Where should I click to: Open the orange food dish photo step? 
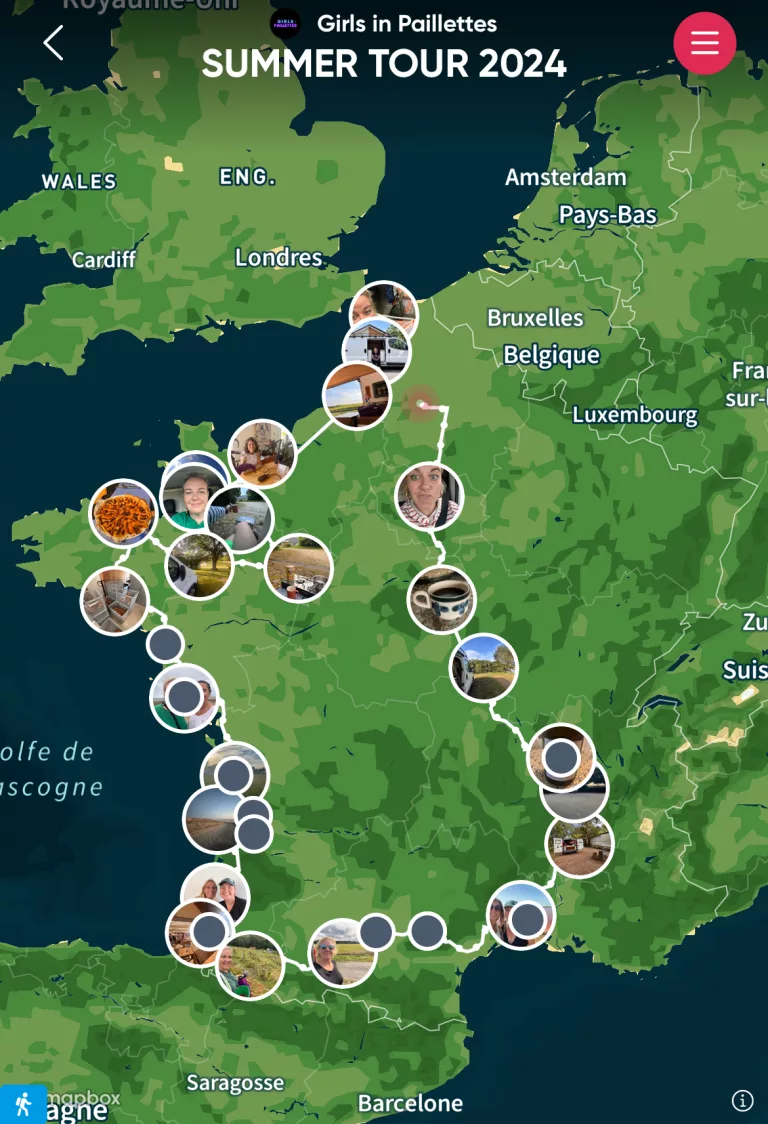[x=123, y=513]
